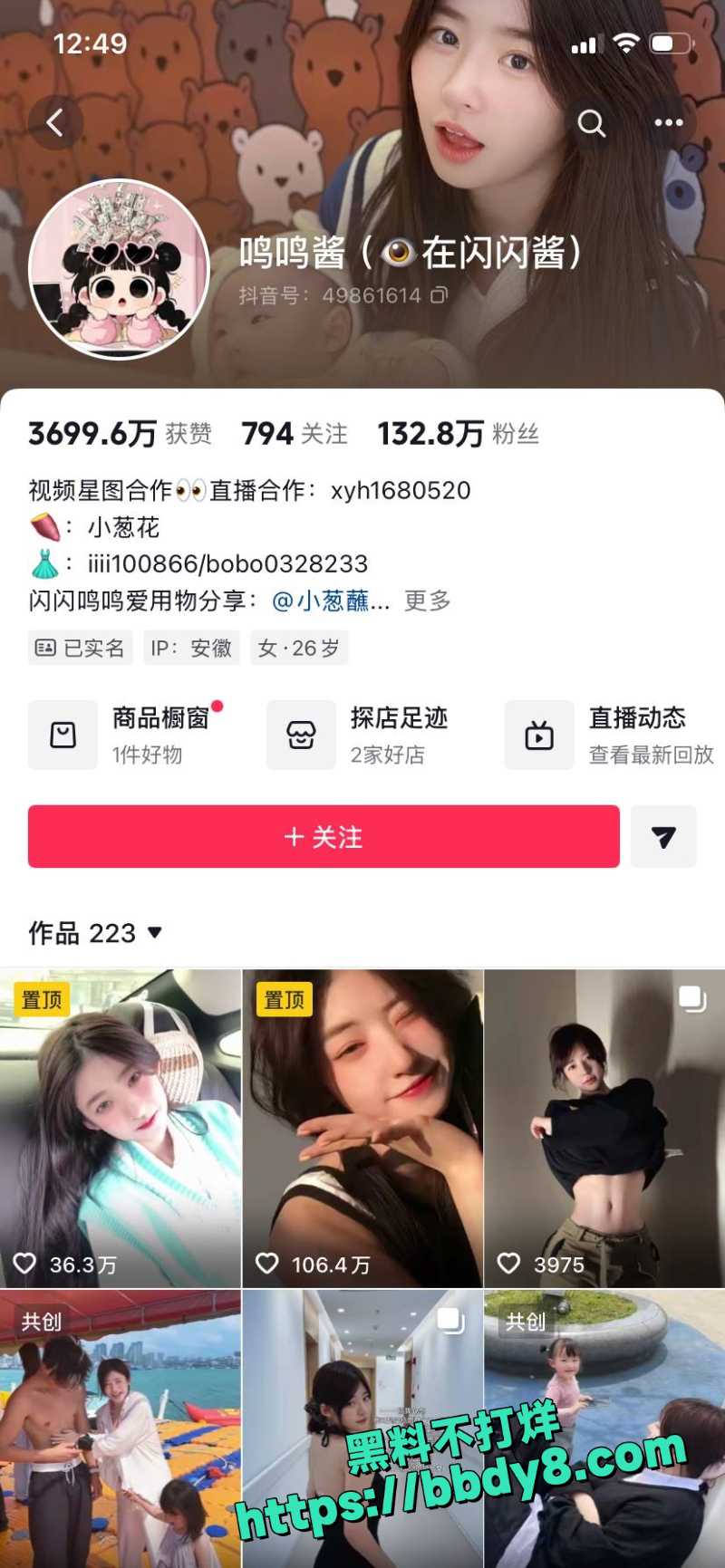Image resolution: width=725 pixels, height=1568 pixels.
Task: Tap the message icon beside 关注
Action: pyautogui.click(x=663, y=836)
